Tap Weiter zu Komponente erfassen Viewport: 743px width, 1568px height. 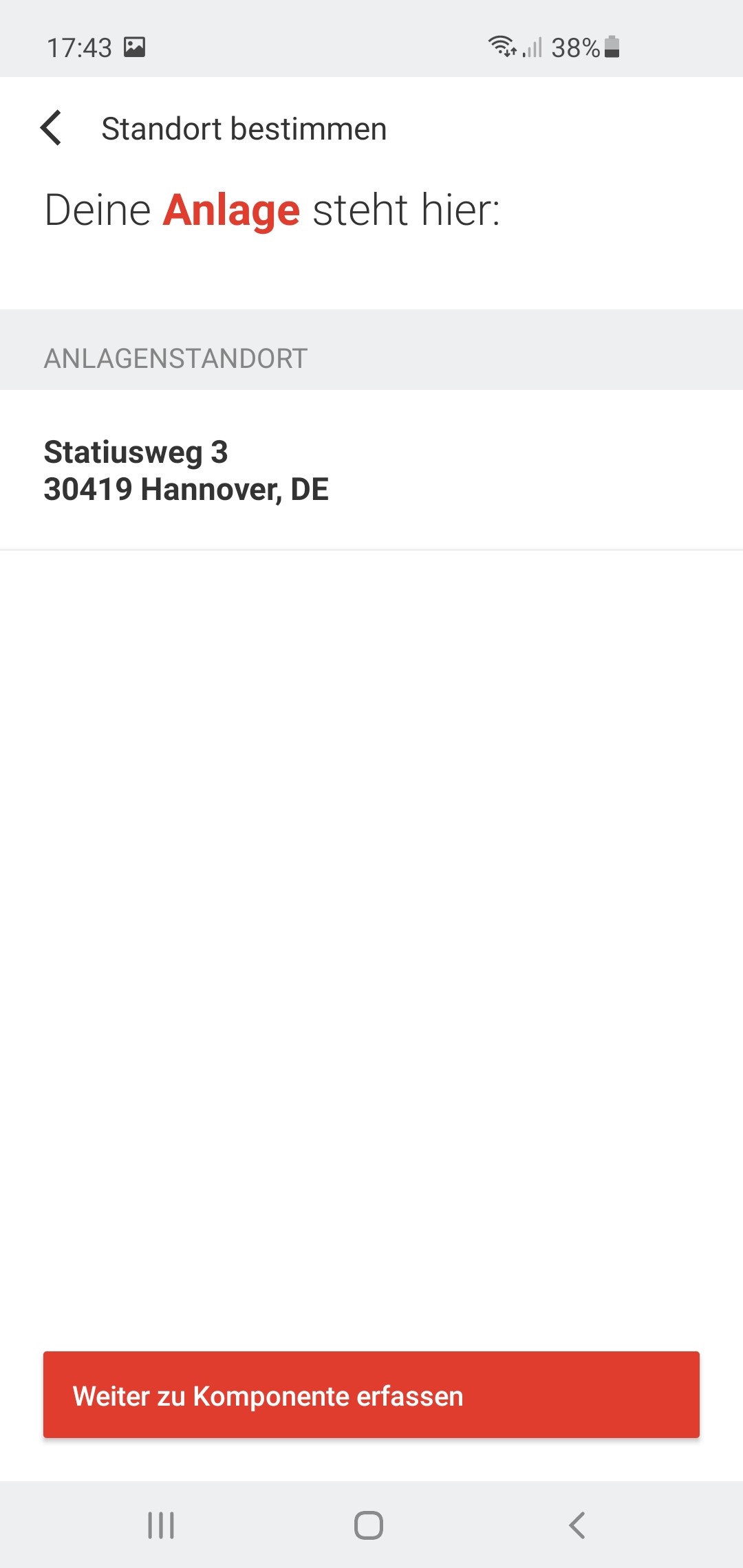click(371, 1395)
